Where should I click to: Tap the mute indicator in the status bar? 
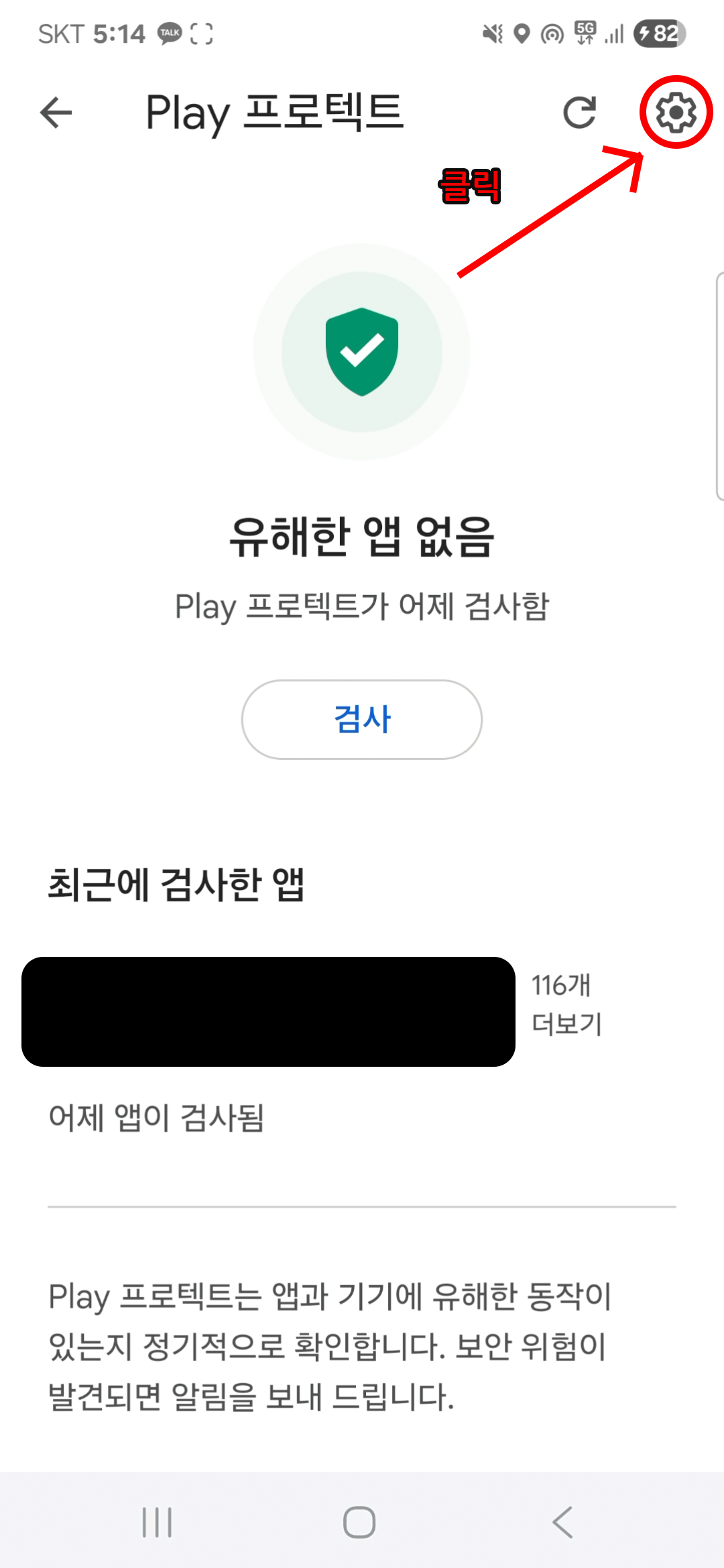pos(491,34)
